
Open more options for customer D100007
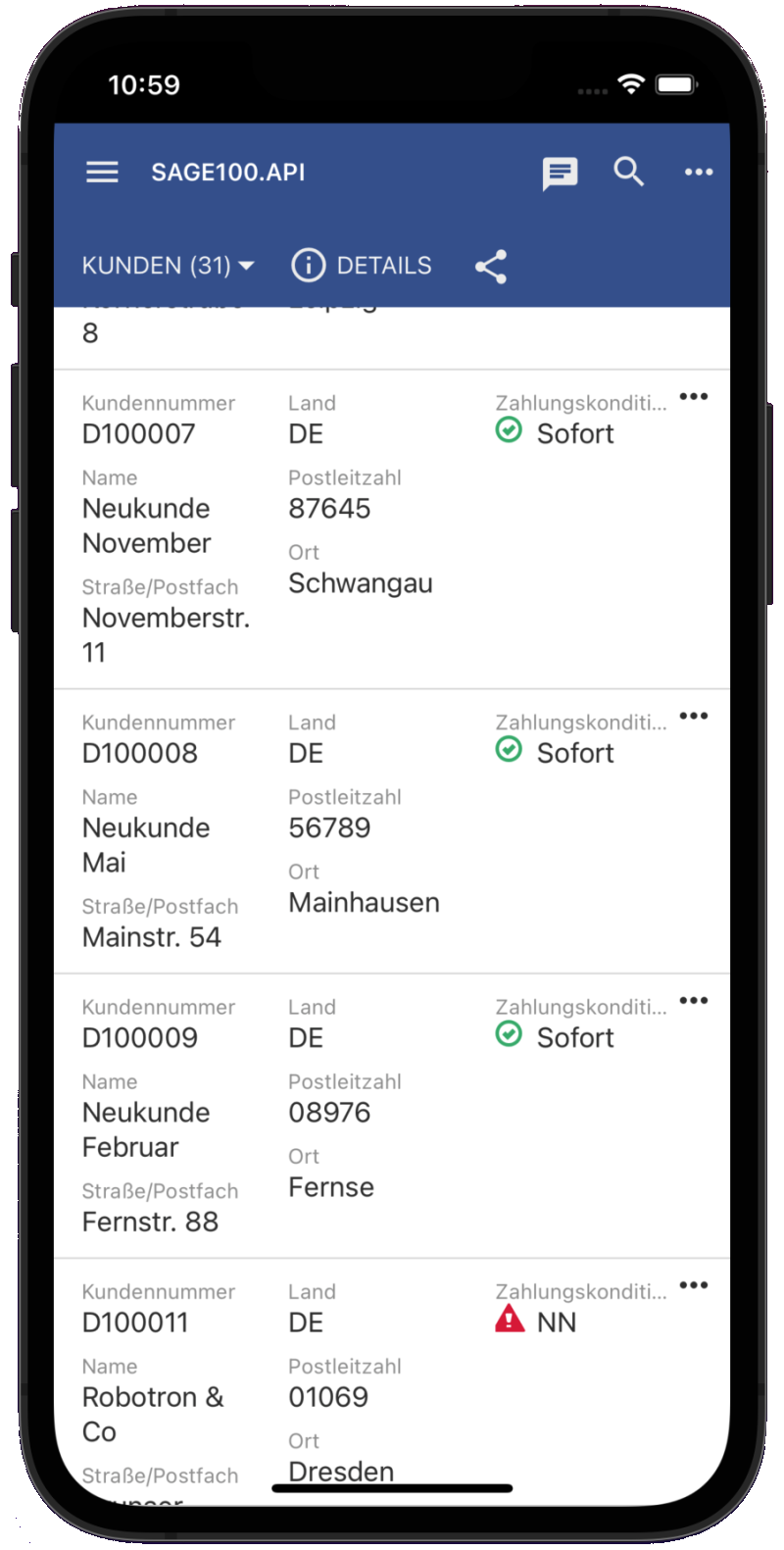tap(694, 397)
